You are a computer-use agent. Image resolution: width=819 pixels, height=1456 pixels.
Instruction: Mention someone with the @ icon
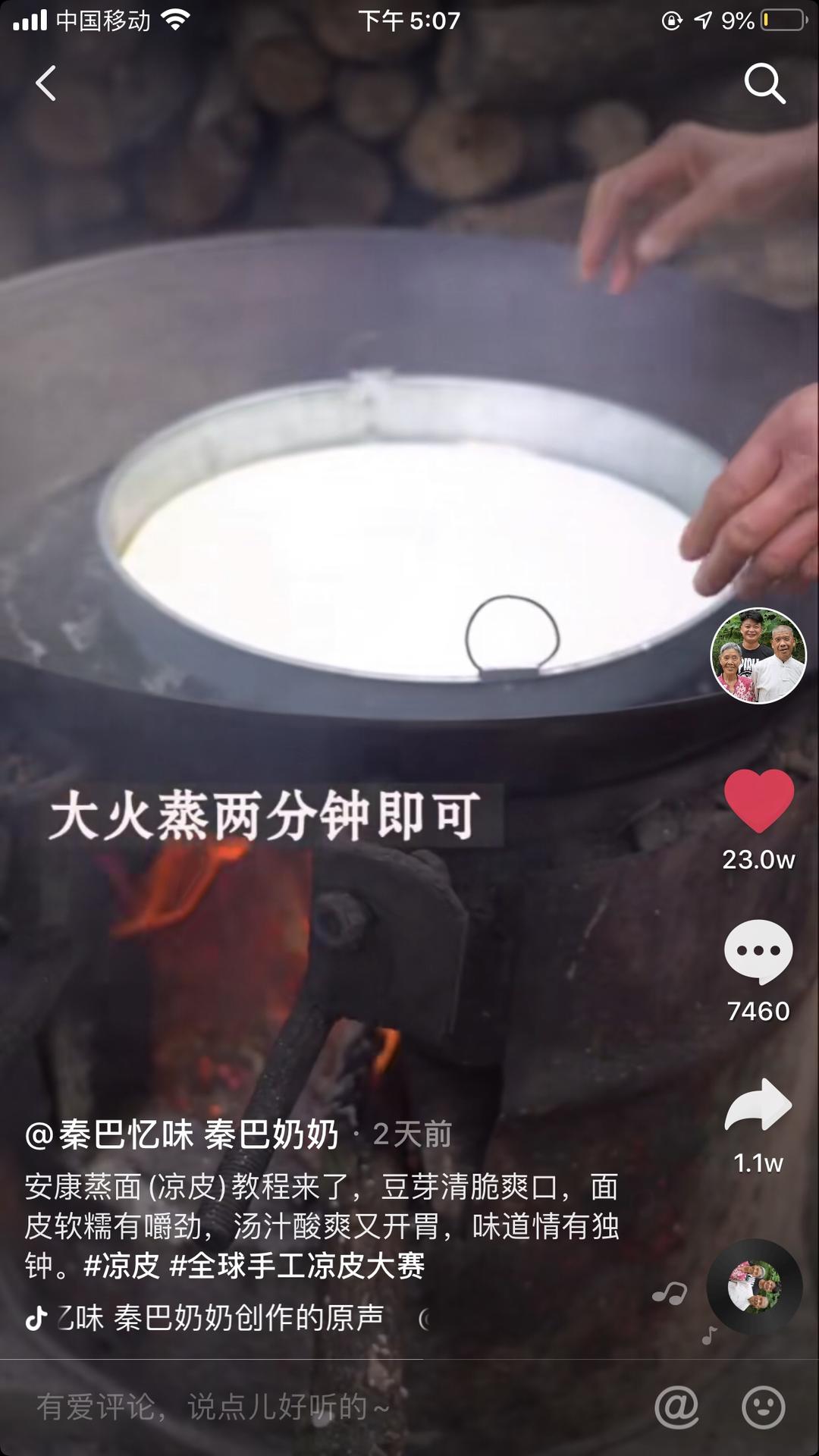(676, 1407)
